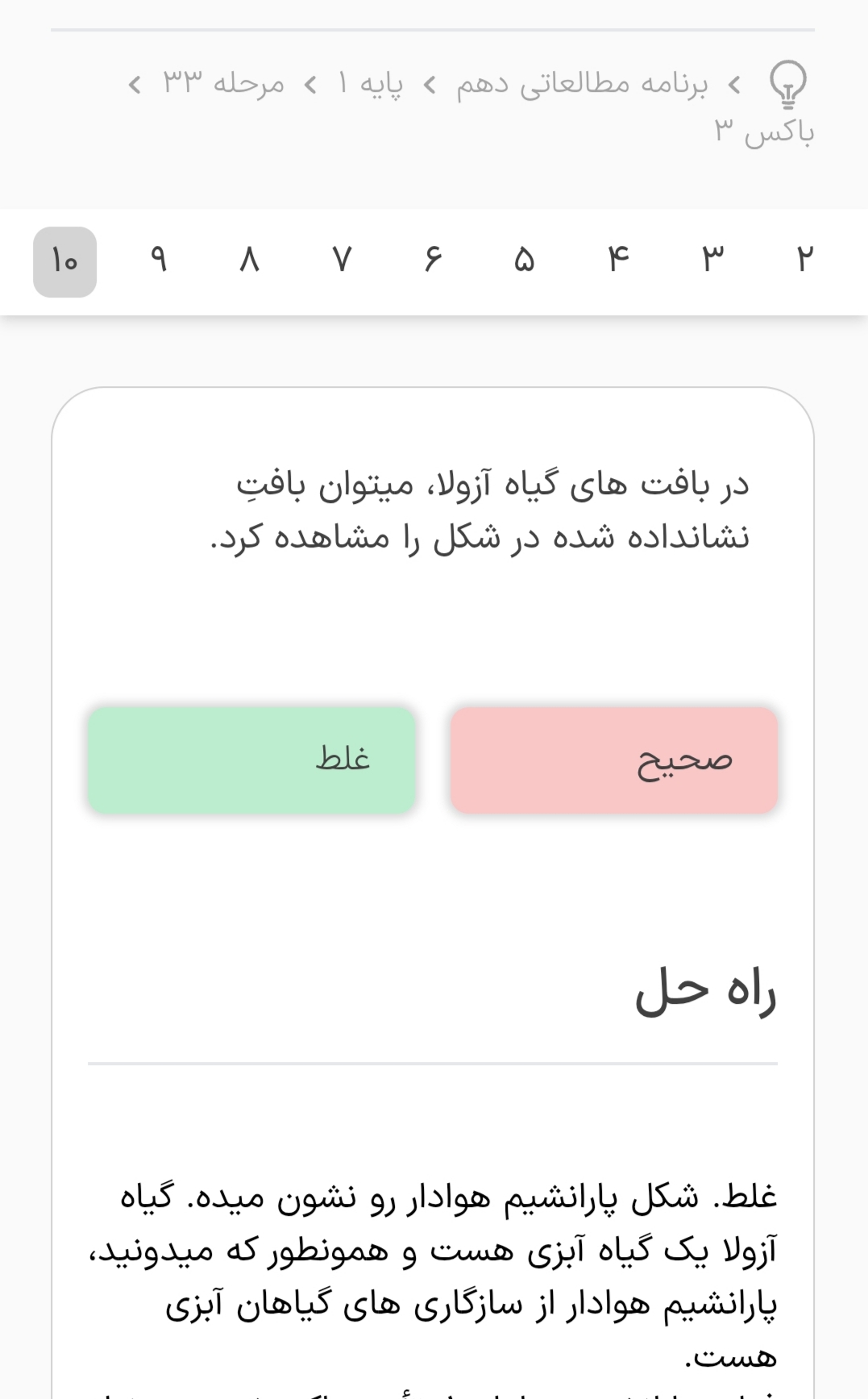Open breadcrumb link مرحله ۳۳
868x1399 pixels.
[223, 84]
